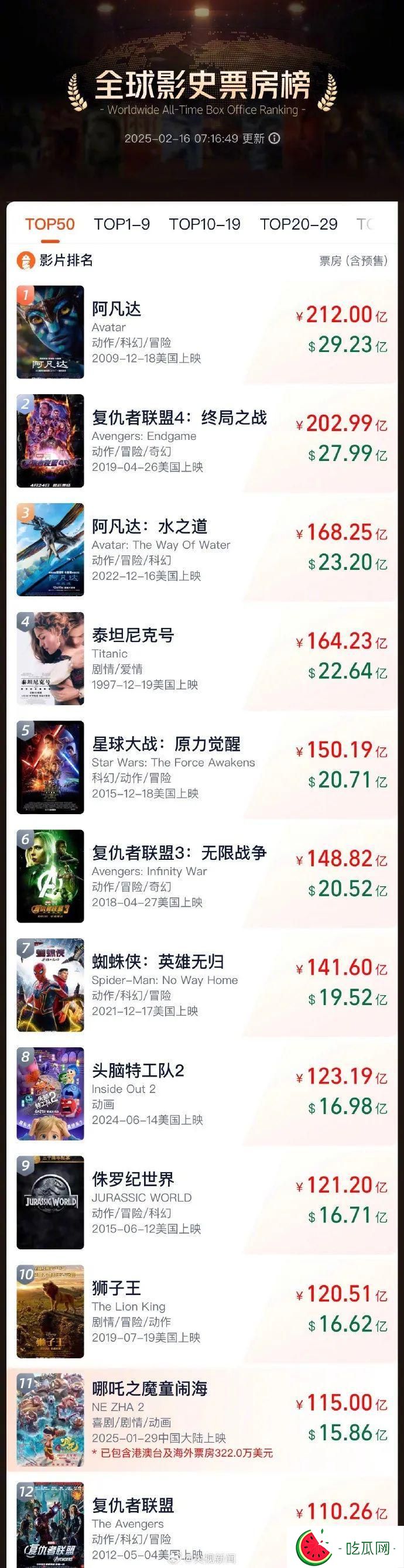Switch to the TOP10–19 tab
404x1568 pixels.
204,224
